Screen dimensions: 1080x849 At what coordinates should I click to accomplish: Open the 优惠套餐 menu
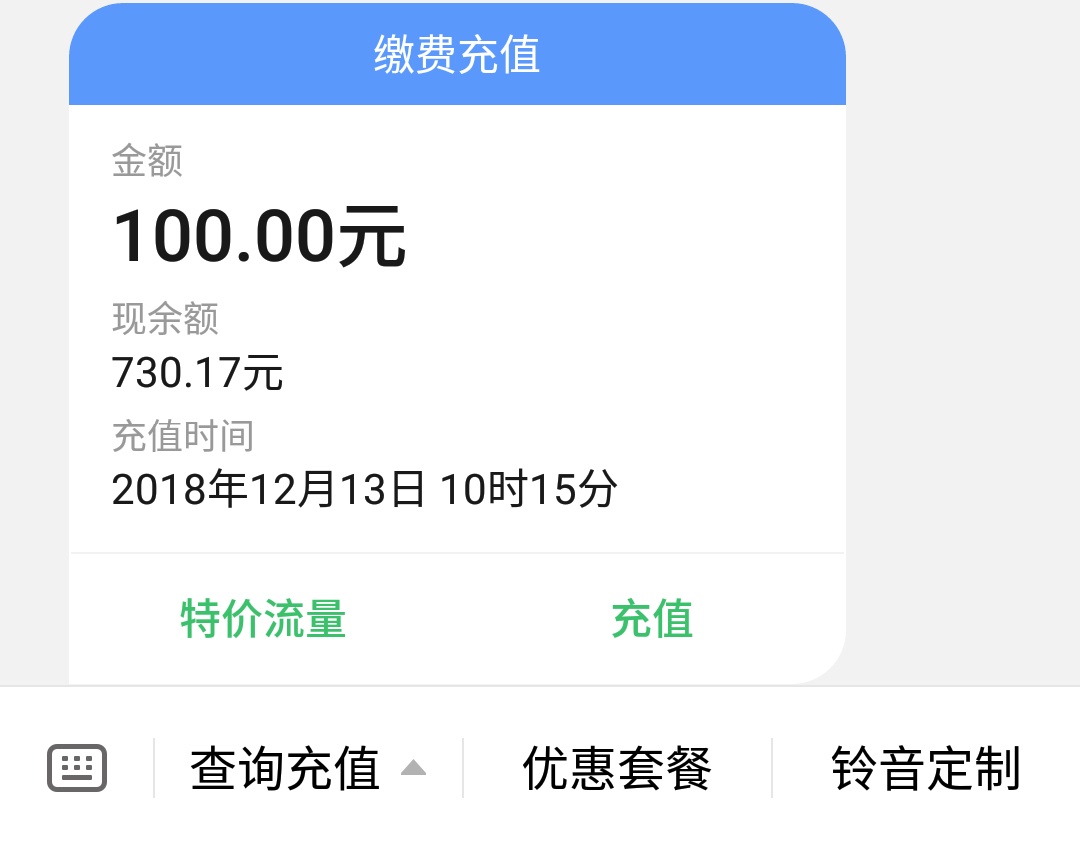(x=616, y=769)
